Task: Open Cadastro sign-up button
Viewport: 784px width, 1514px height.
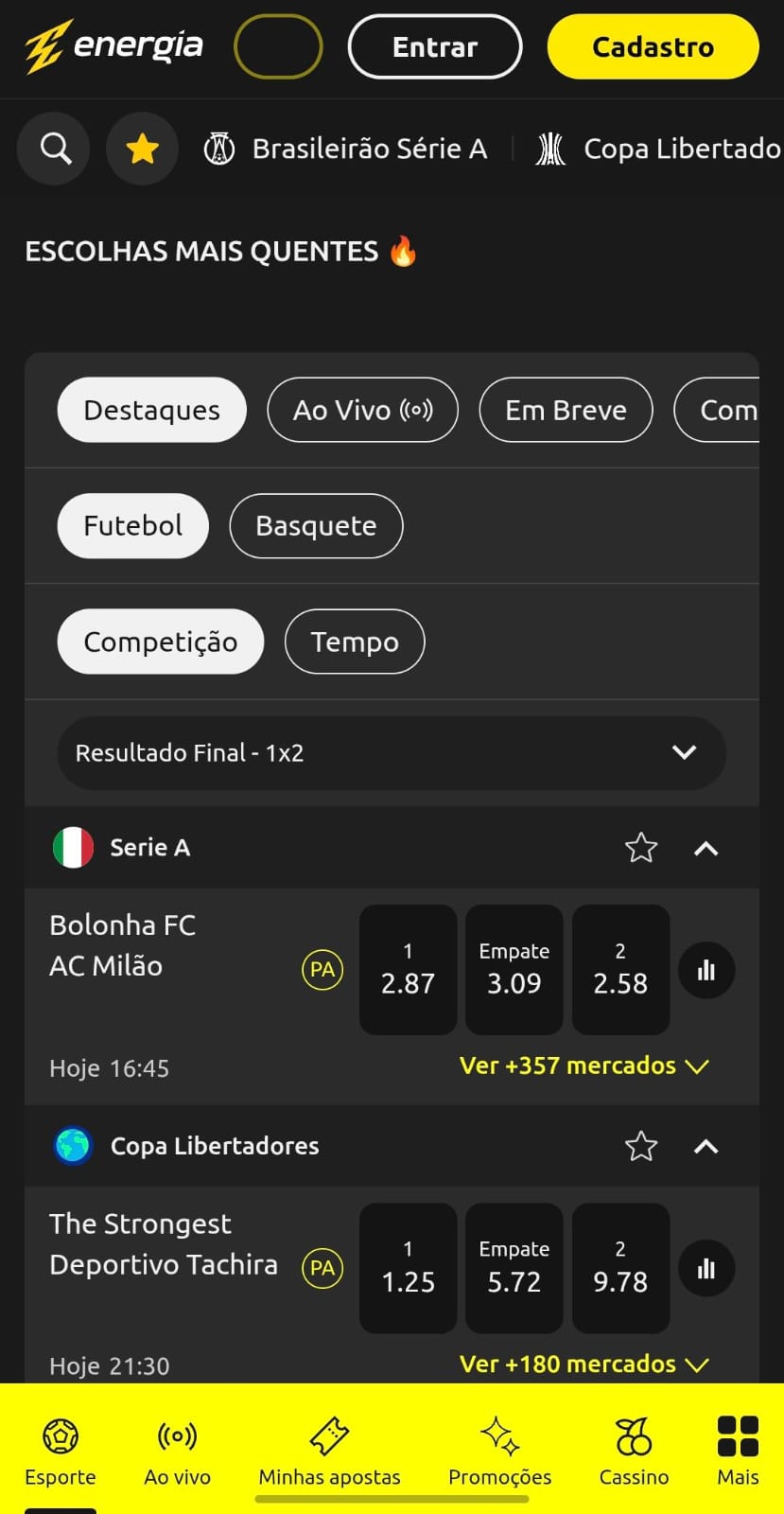Action: click(x=653, y=46)
